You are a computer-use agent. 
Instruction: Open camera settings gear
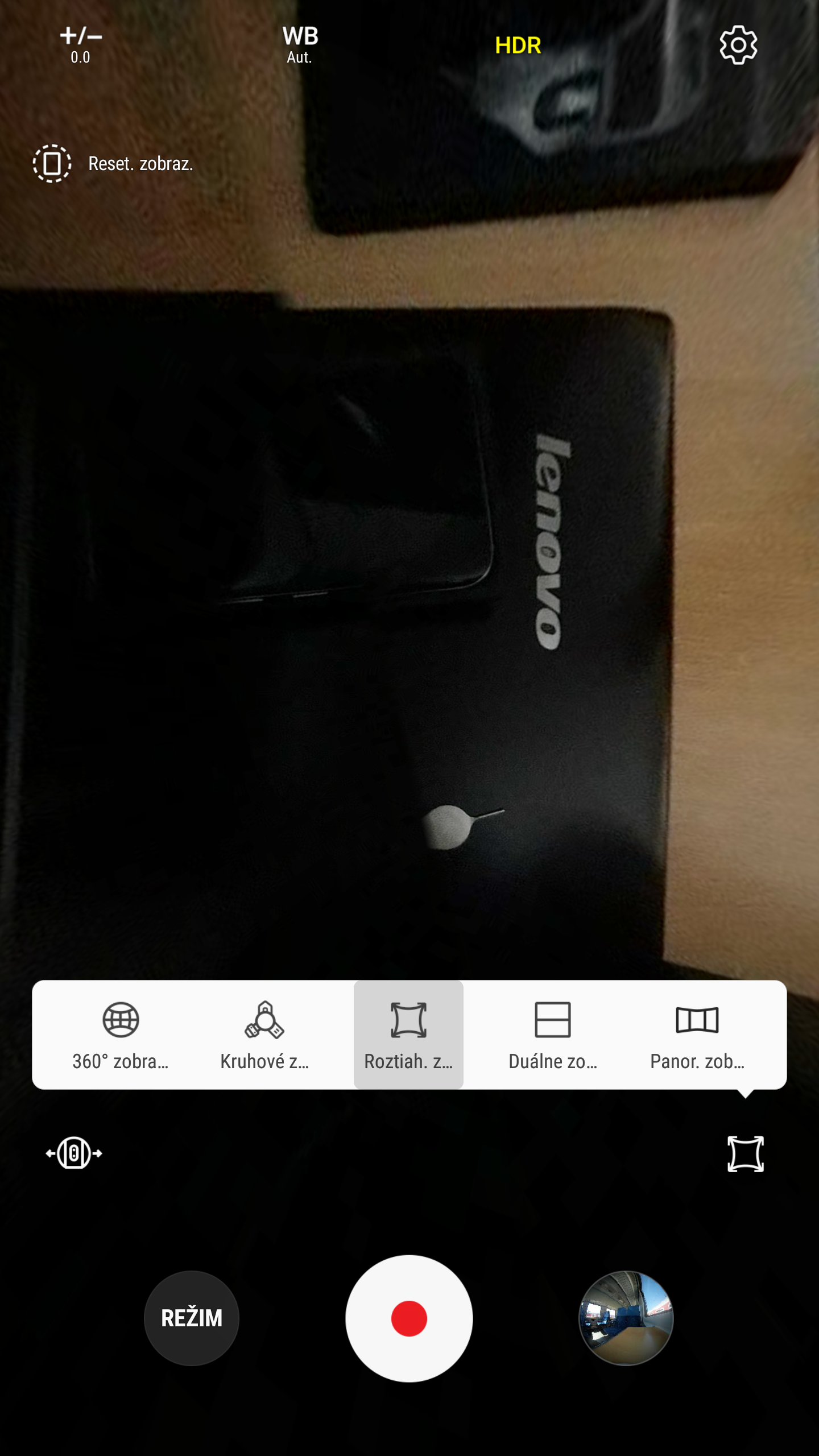(738, 45)
